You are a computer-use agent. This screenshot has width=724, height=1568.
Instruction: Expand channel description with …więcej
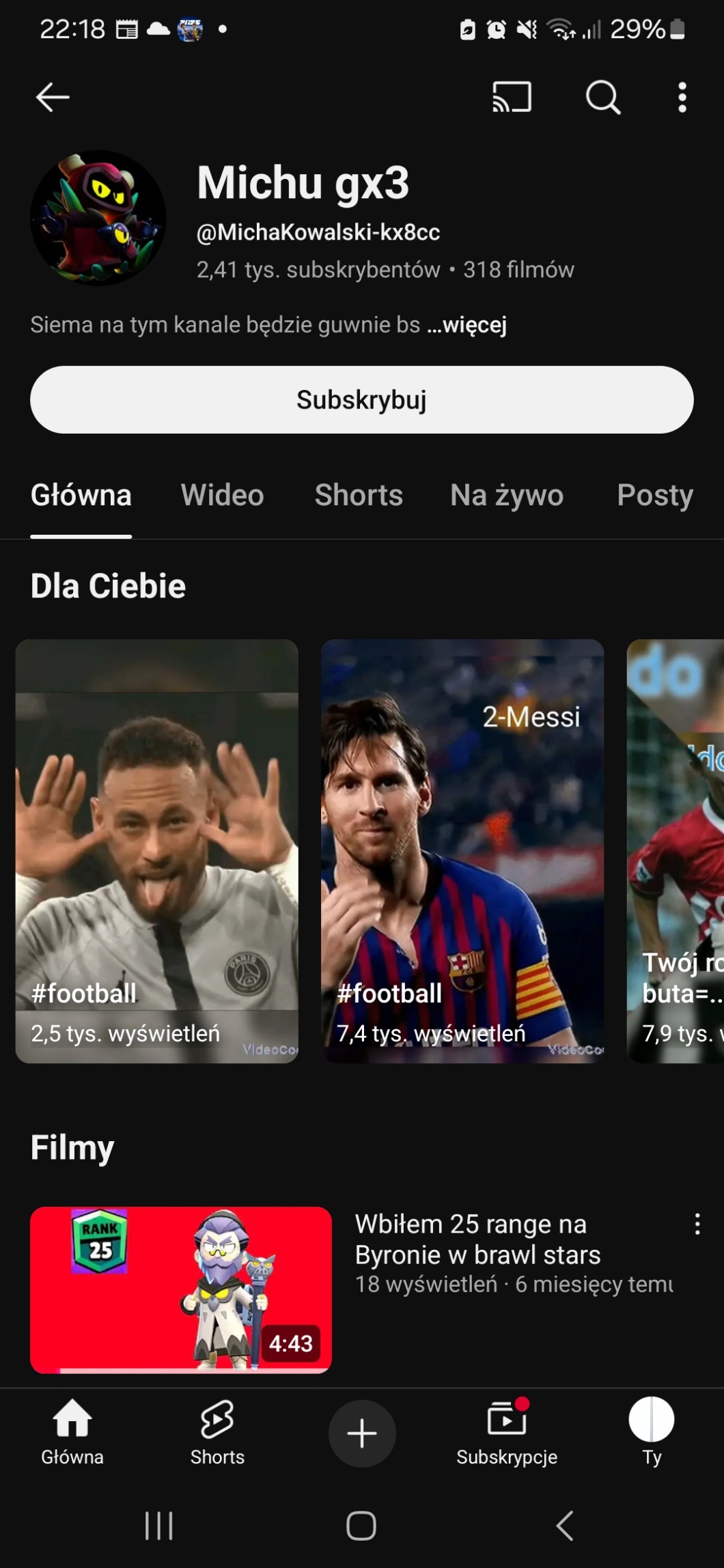[467, 325]
